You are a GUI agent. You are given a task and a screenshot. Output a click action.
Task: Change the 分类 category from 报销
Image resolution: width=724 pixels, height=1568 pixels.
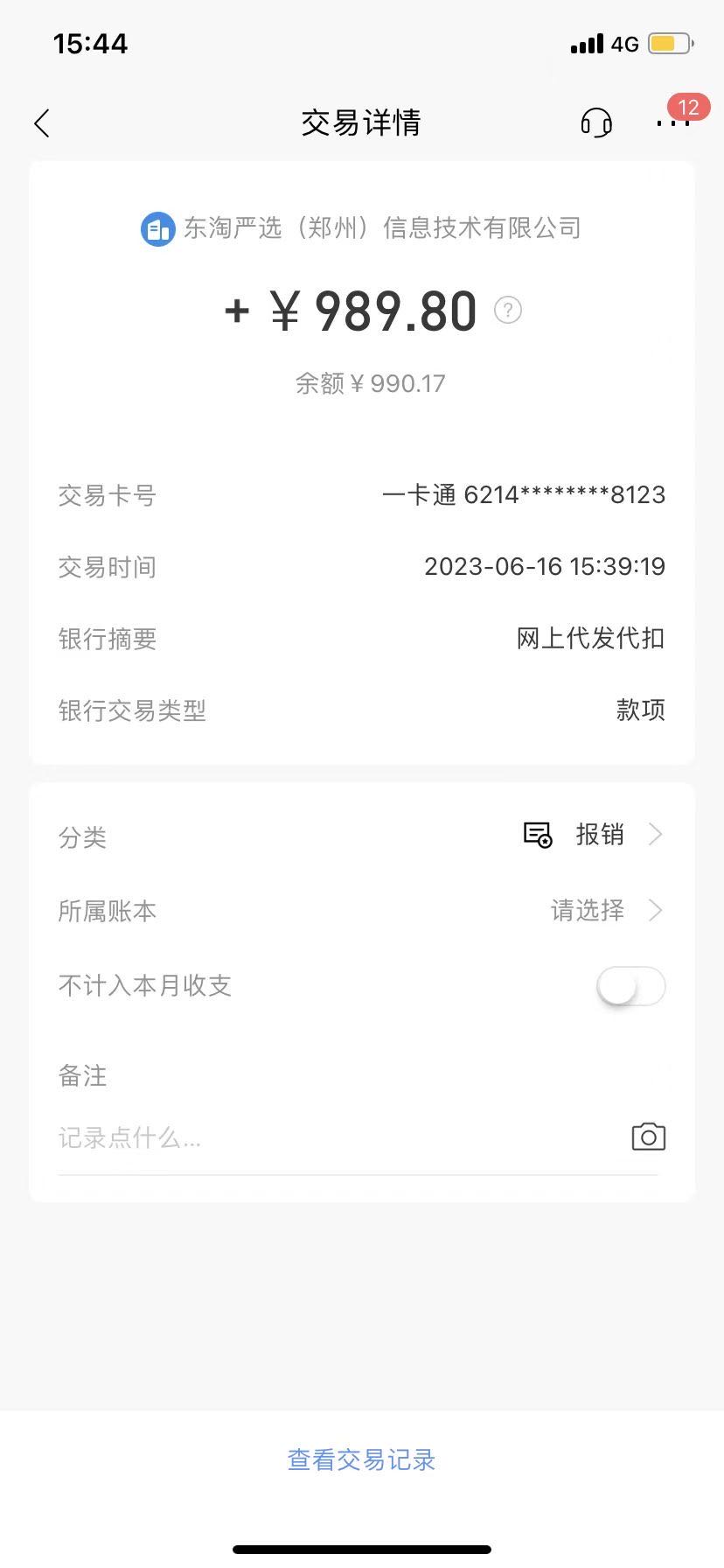[x=599, y=835]
